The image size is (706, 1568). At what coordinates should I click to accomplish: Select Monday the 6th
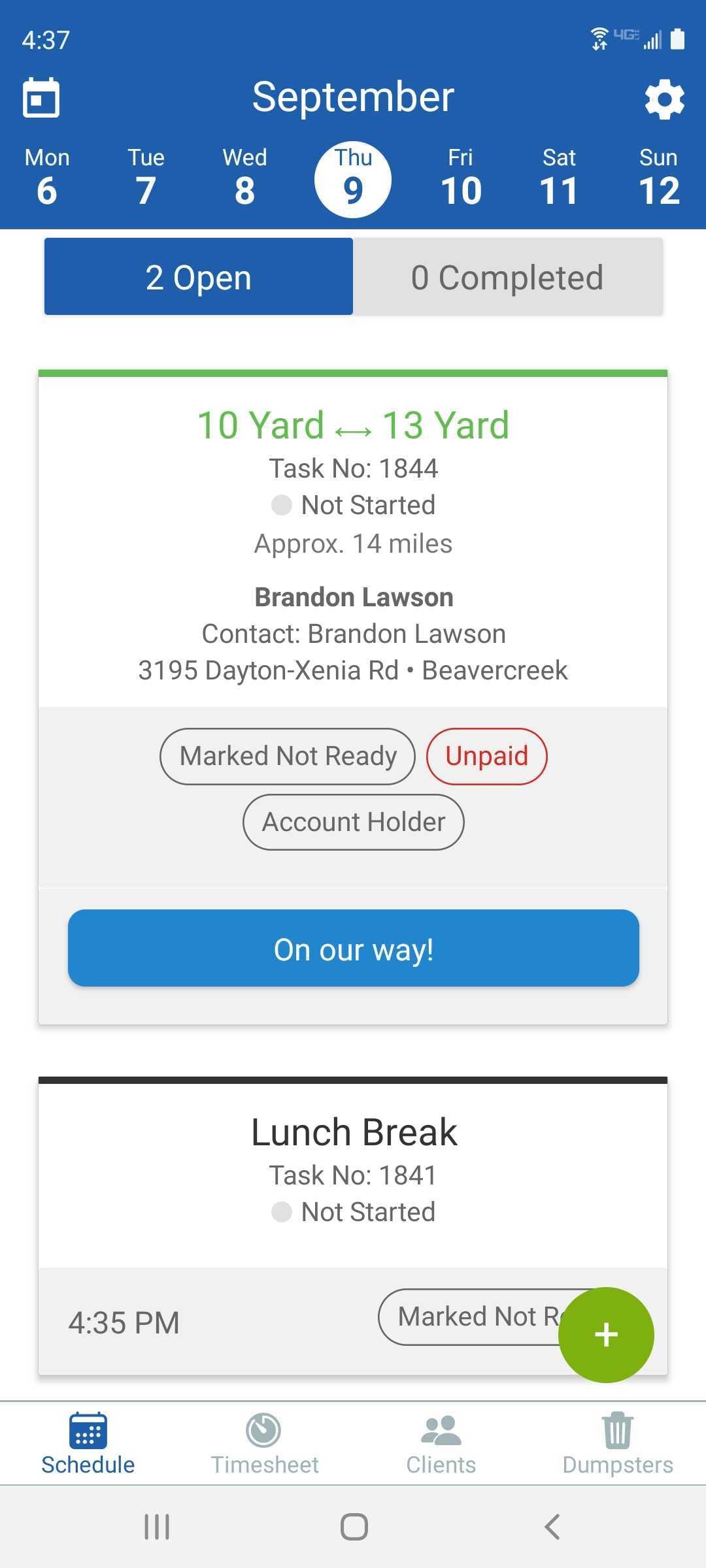(x=46, y=176)
